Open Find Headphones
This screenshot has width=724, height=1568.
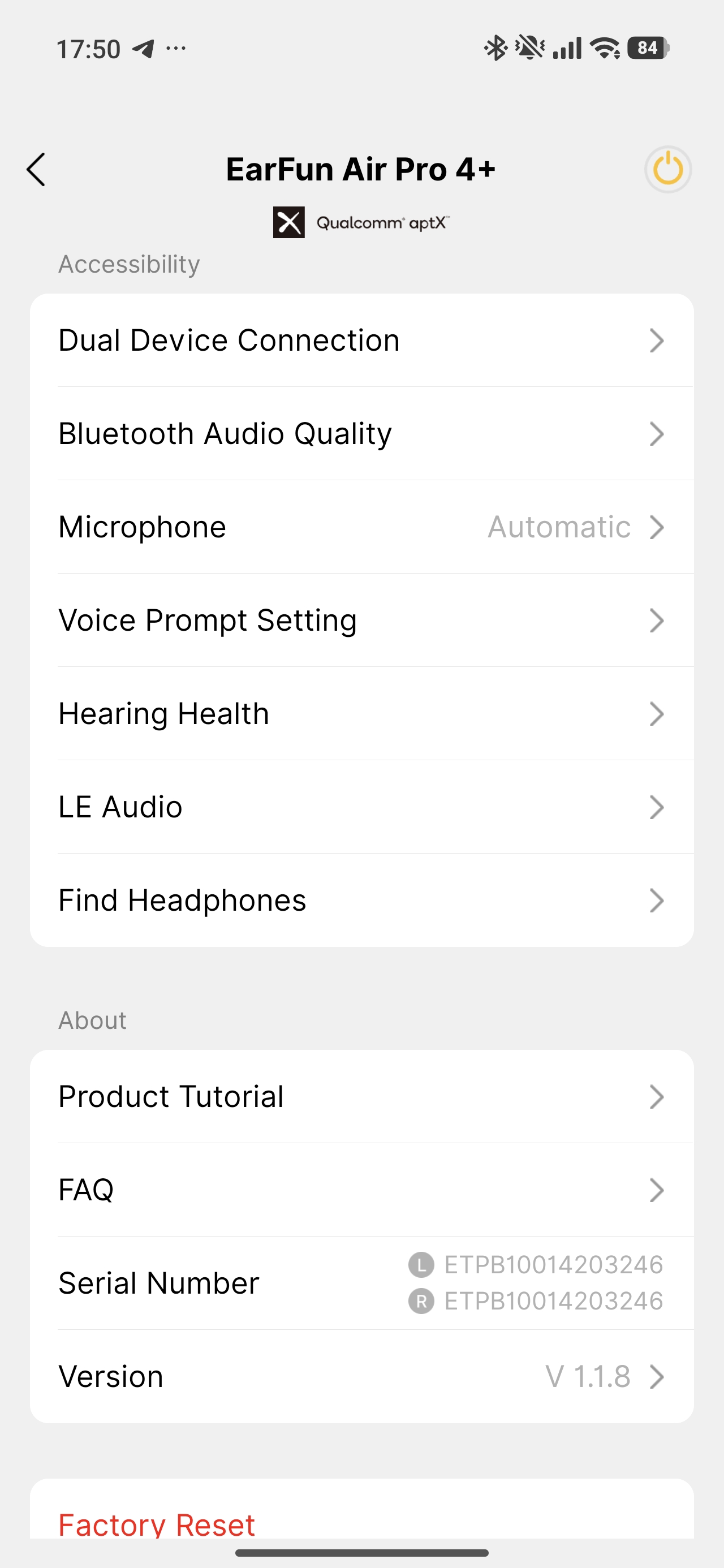(x=361, y=901)
